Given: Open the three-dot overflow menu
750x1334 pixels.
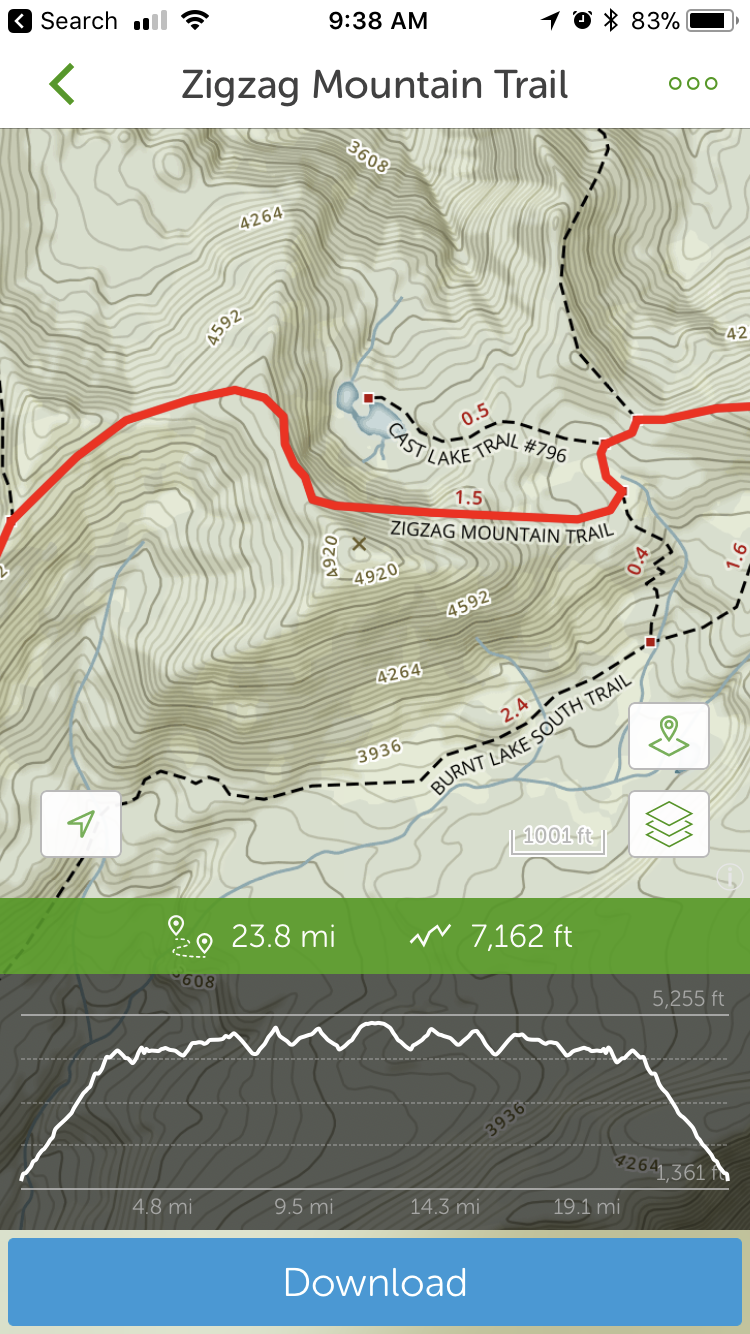Looking at the screenshot, I should (693, 84).
